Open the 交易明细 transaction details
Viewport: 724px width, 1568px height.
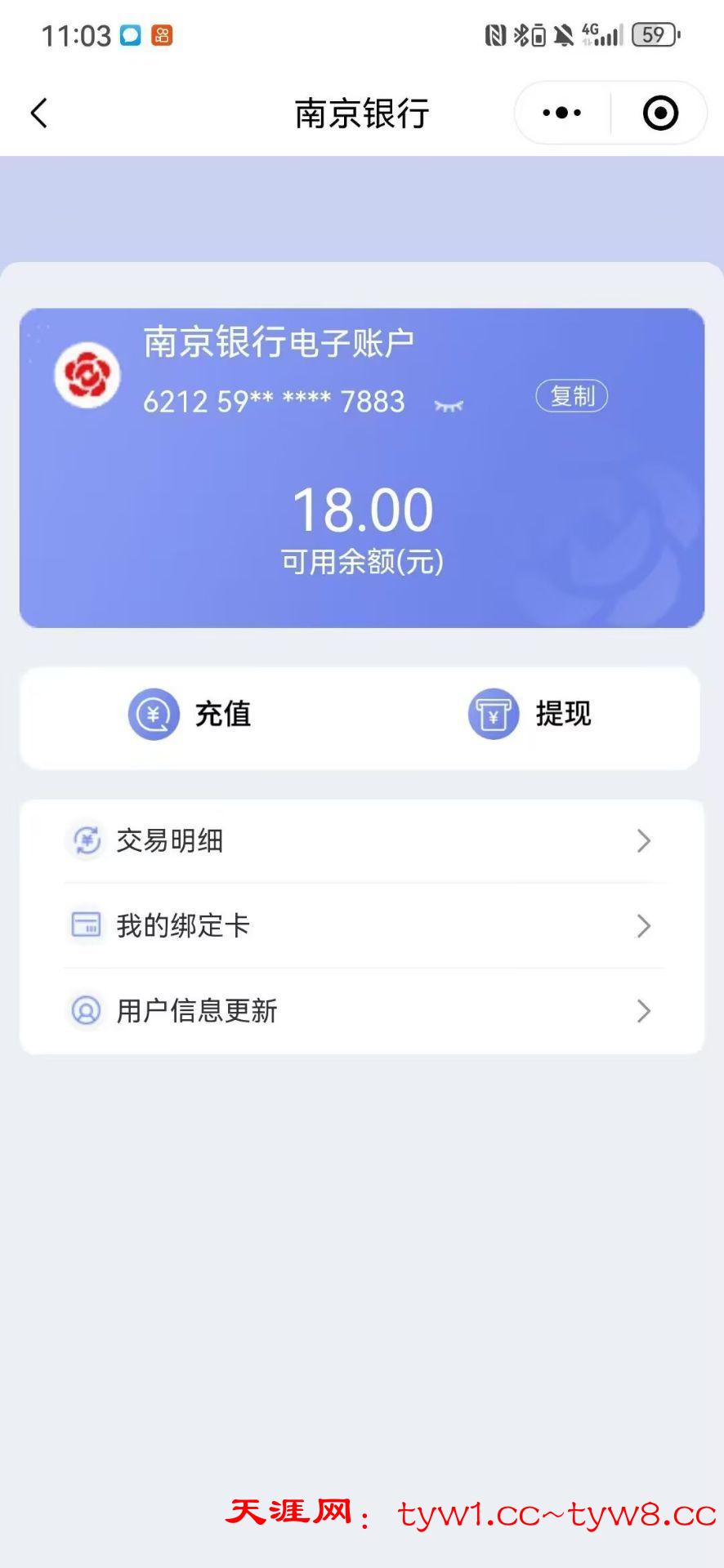tap(361, 841)
